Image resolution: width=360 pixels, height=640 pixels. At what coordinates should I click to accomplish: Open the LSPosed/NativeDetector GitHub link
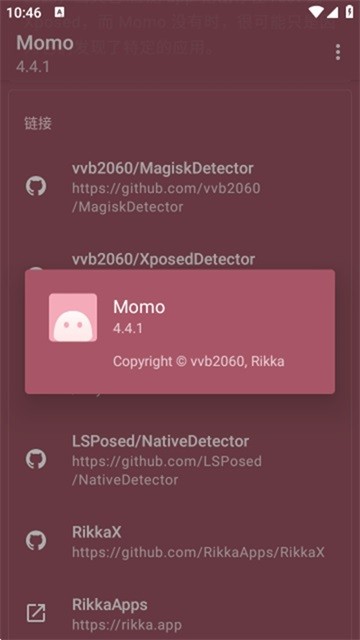pos(180,460)
